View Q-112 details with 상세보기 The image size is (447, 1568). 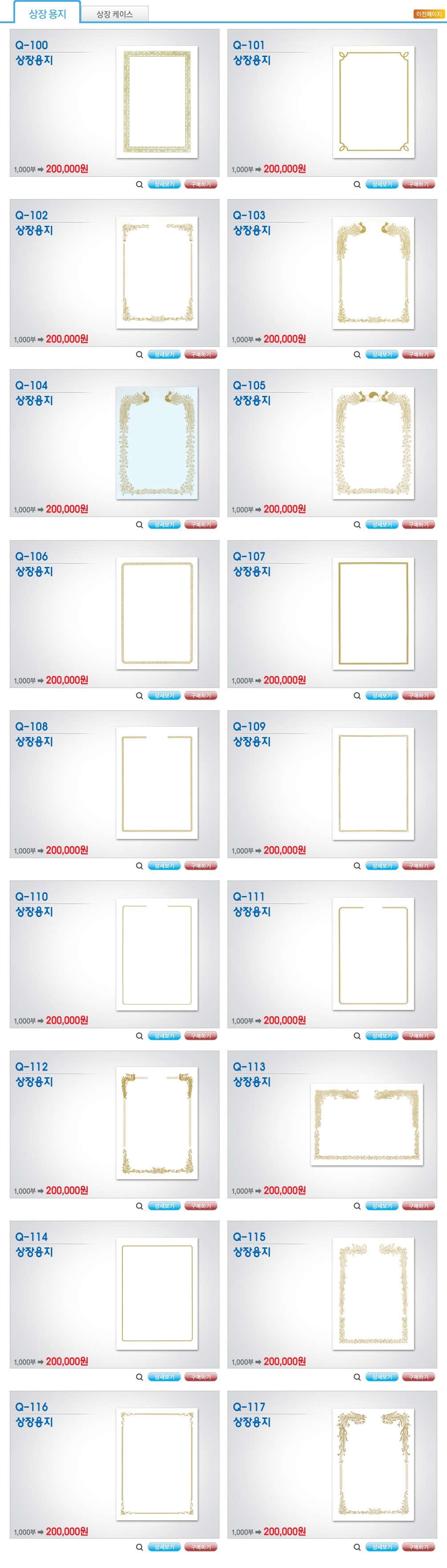164,1205
